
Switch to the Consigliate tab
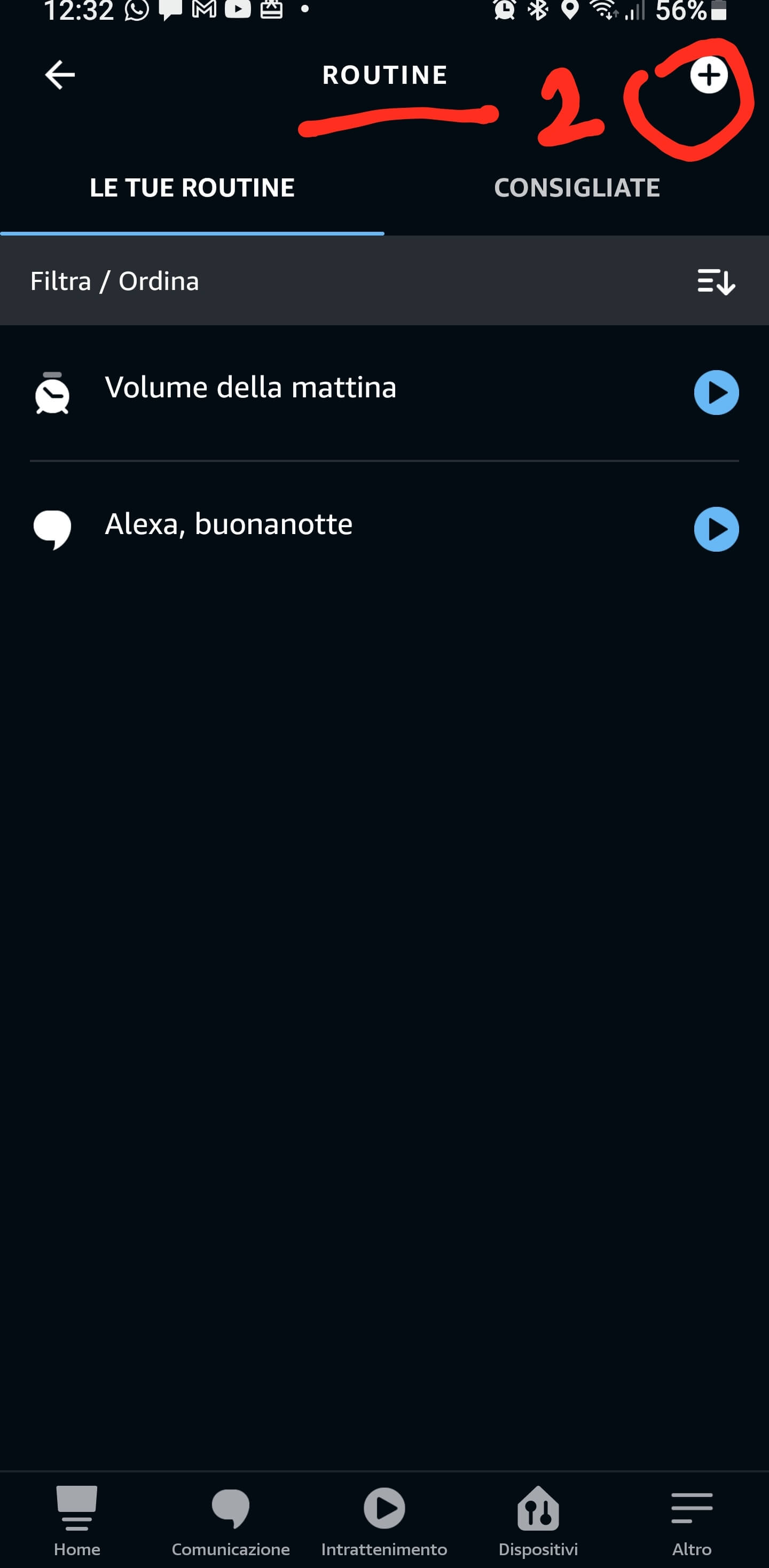pos(577,187)
